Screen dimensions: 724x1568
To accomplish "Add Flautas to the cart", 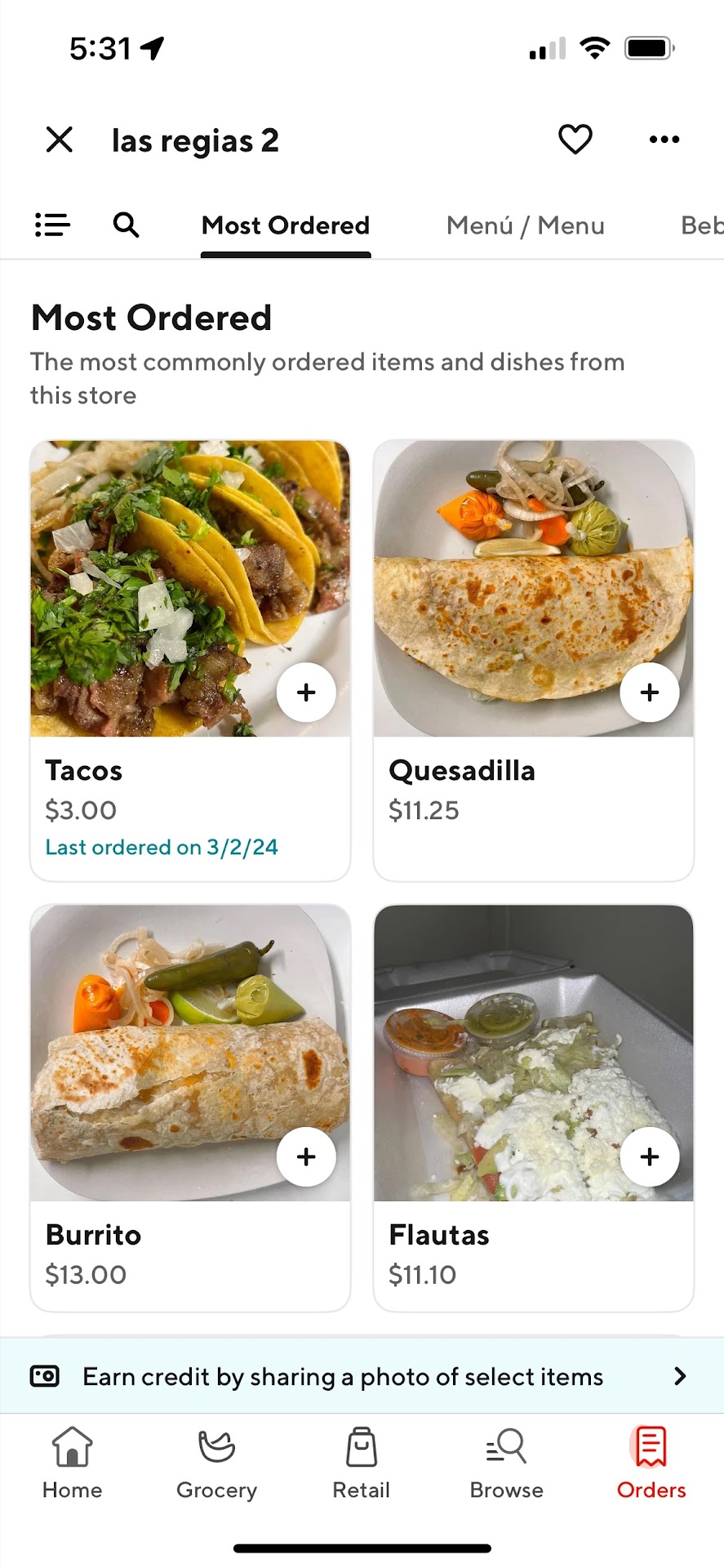I will click(649, 1156).
